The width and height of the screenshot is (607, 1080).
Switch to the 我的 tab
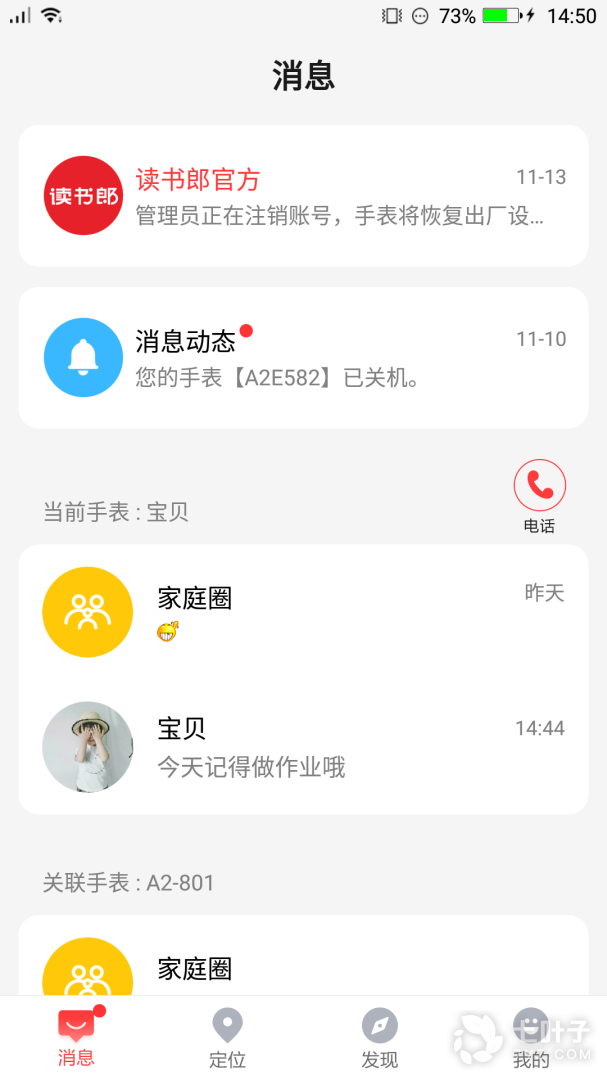pos(531,1038)
